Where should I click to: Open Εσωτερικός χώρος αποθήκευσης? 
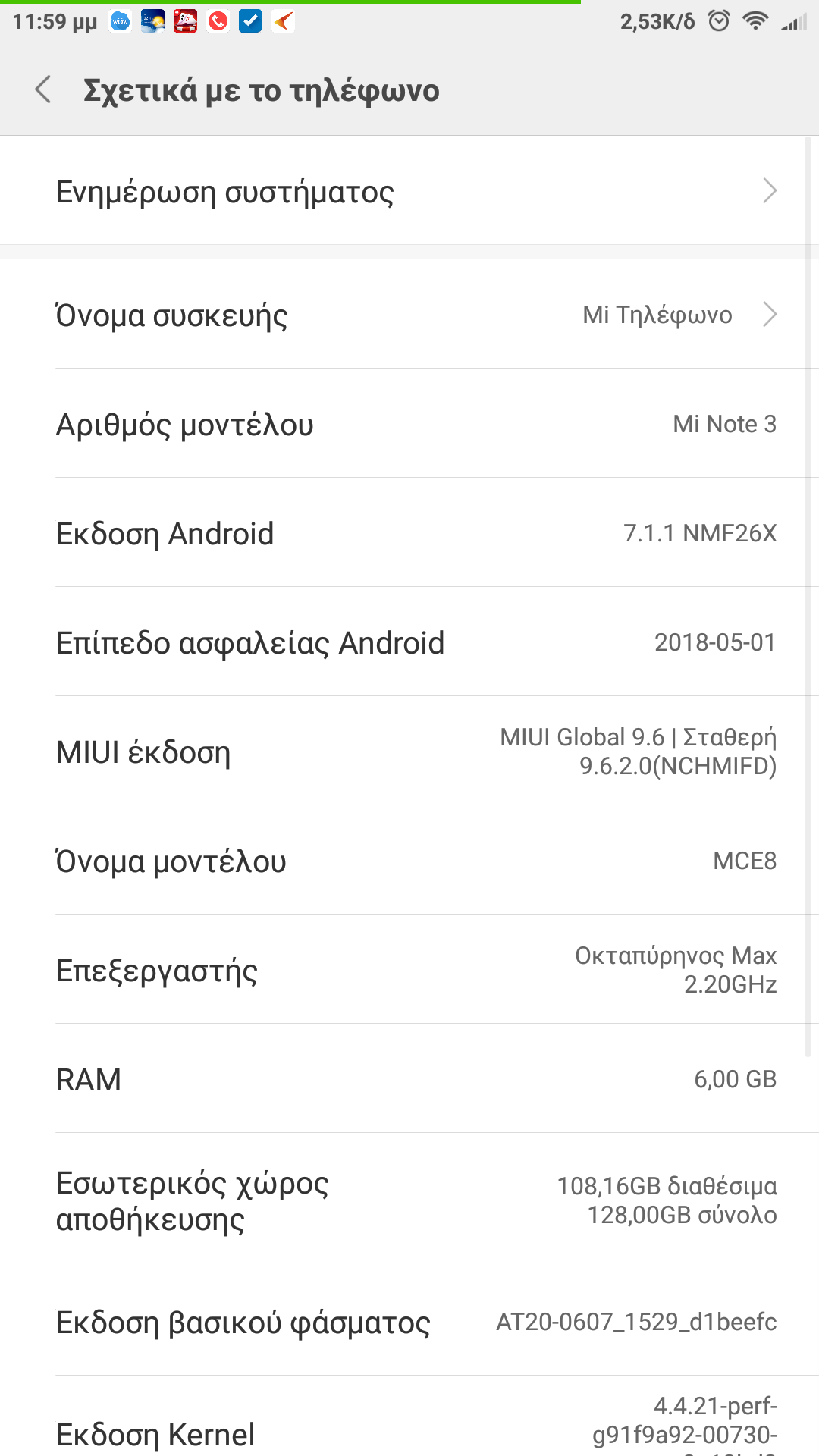pos(409,1200)
